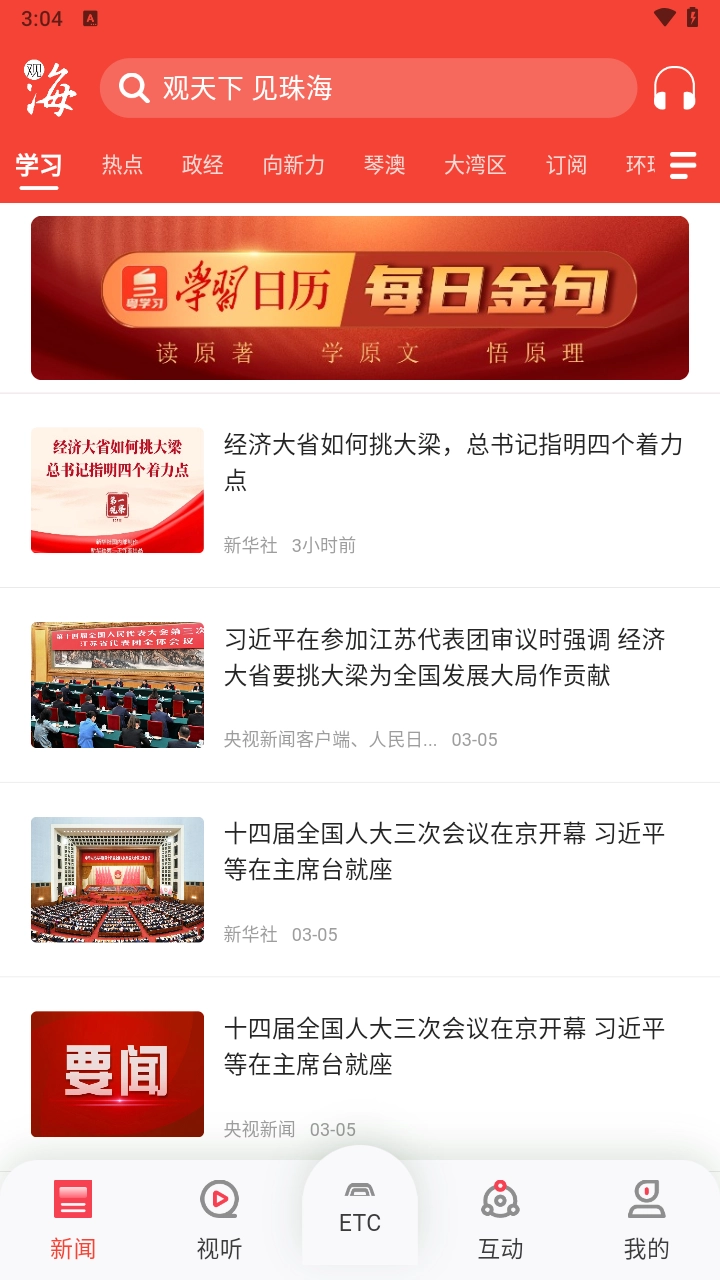Switch to the 热点 tab
The image size is (720, 1280).
122,165
